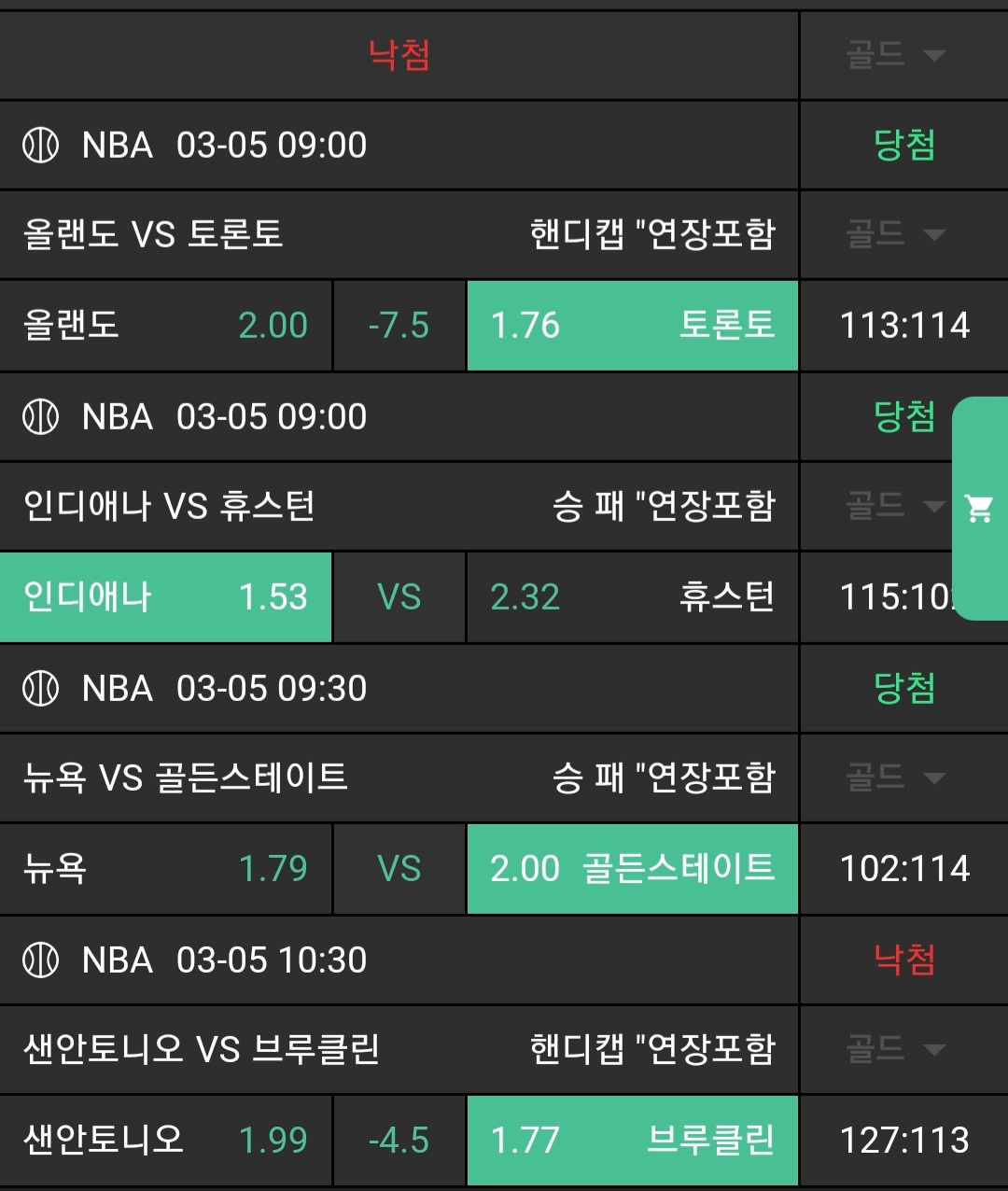Open 골드 dropdown in 올랜도 VS 토론토 row
Image resolution: width=1008 pixels, height=1191 pixels.
(895, 234)
